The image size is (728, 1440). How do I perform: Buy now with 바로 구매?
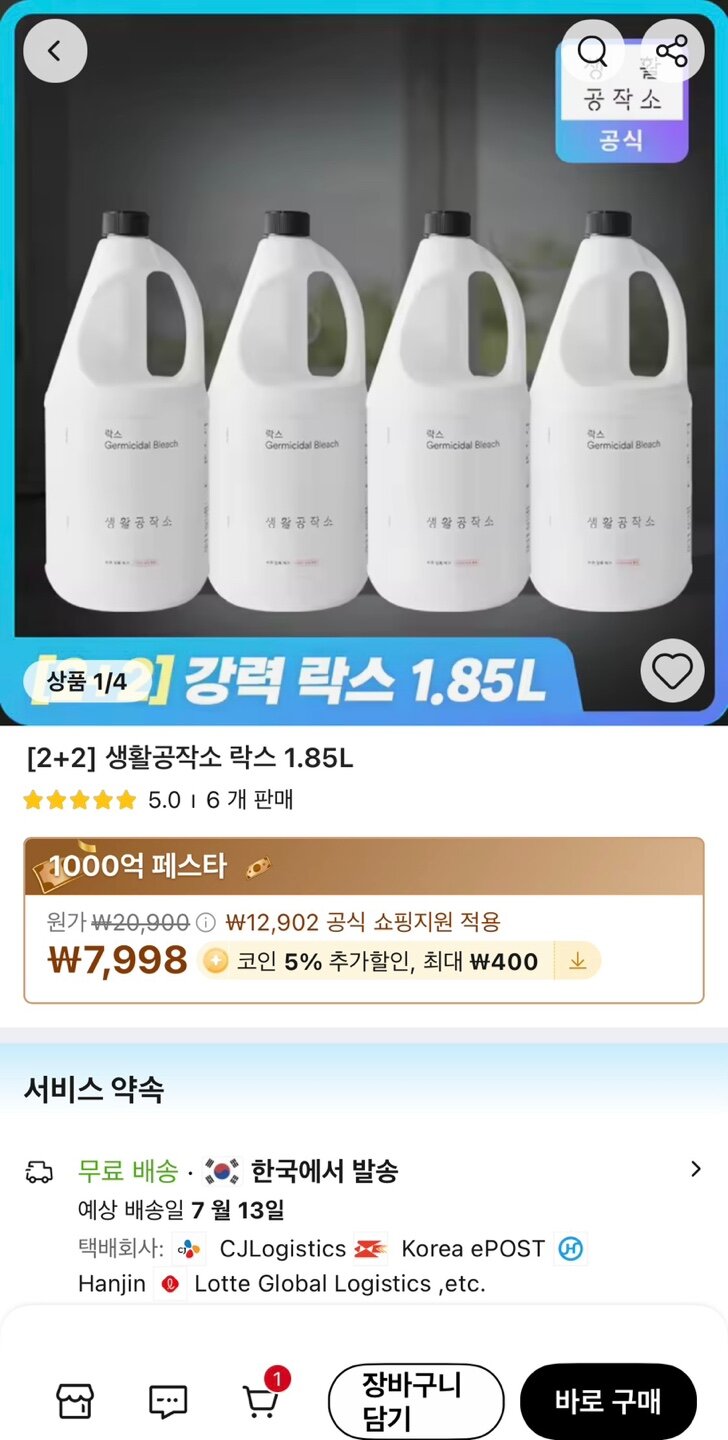[x=608, y=1401]
